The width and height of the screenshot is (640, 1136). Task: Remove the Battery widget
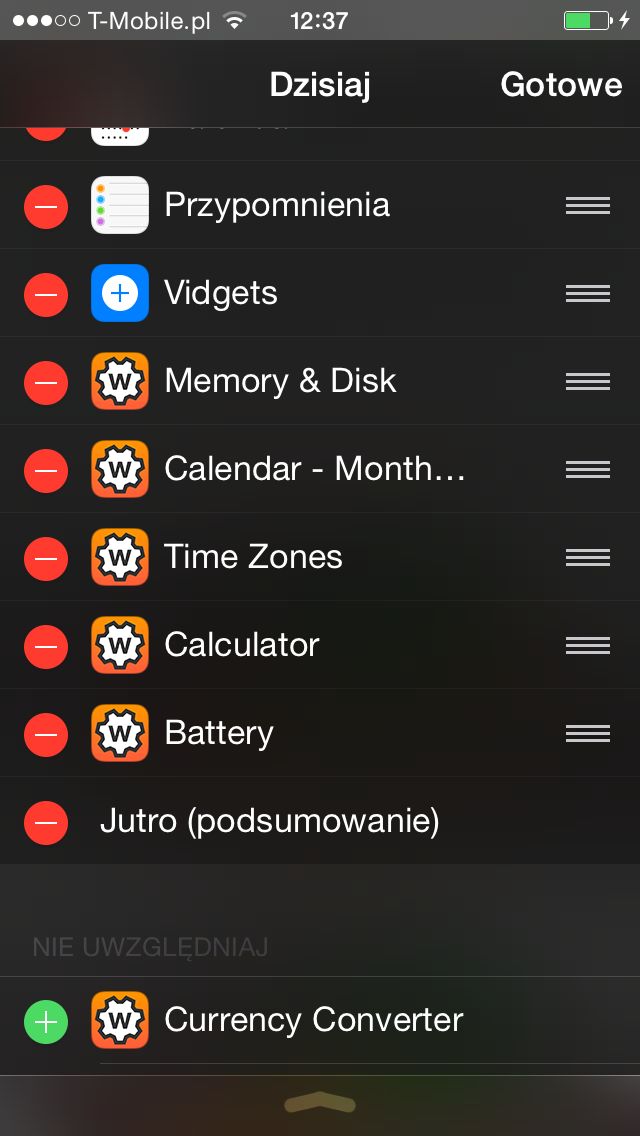[46, 734]
